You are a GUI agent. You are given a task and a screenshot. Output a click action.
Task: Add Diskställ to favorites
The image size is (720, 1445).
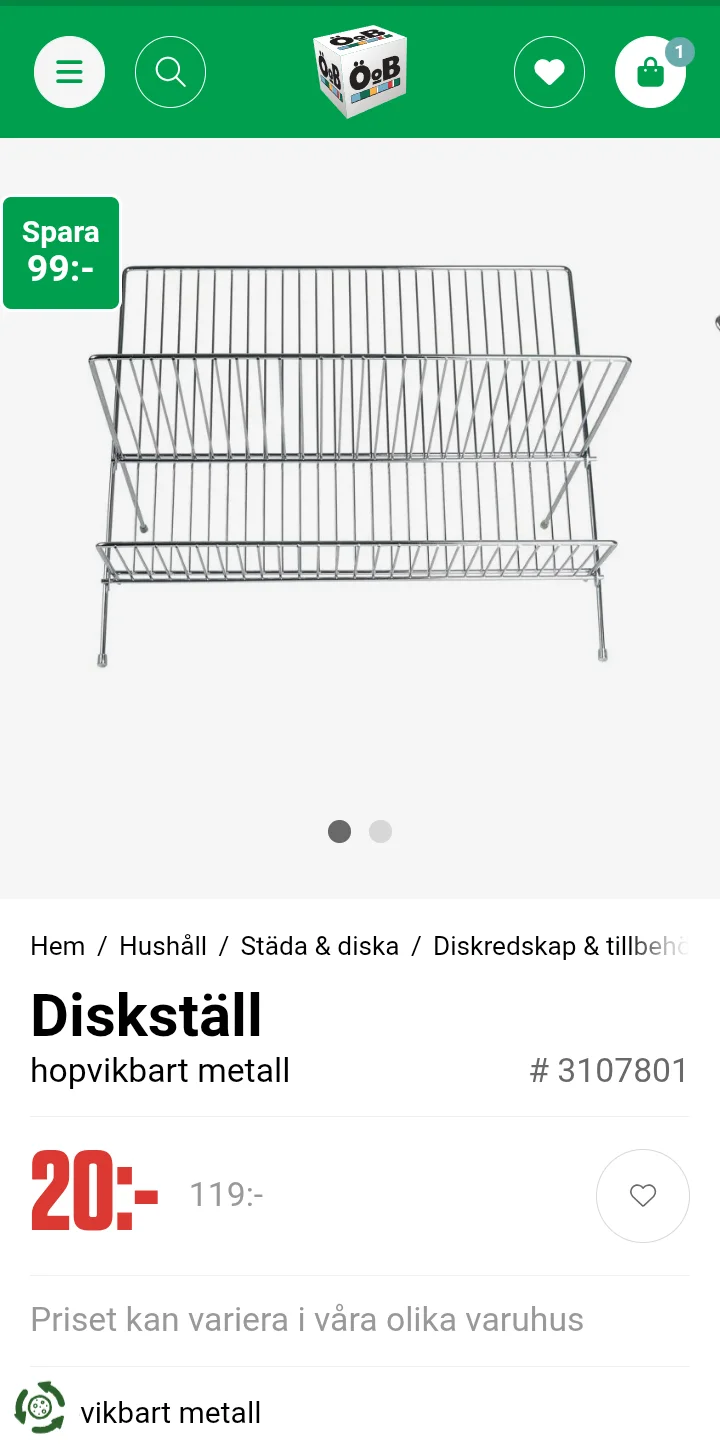642,1196
